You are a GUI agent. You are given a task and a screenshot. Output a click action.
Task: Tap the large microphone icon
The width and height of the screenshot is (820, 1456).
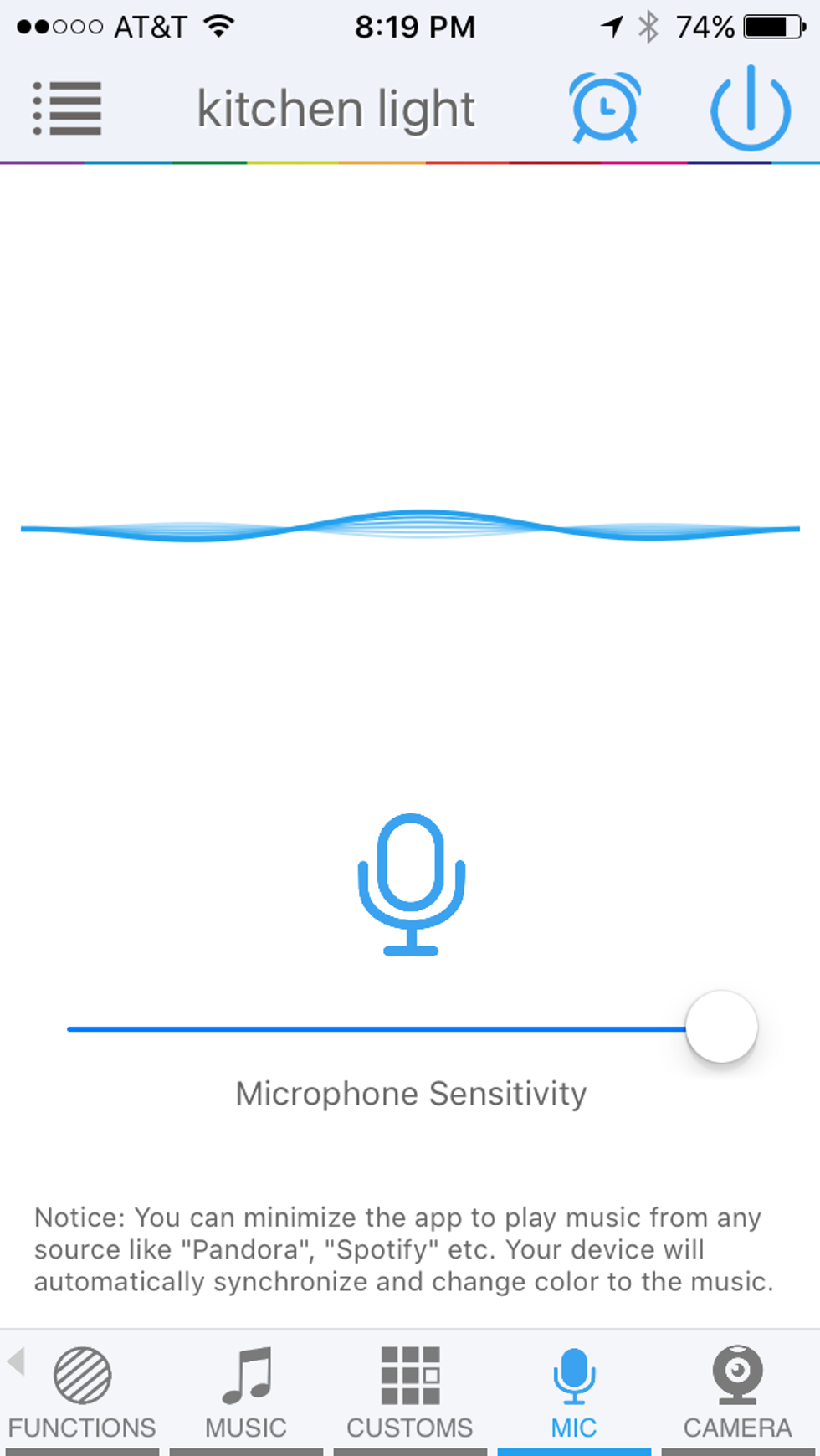coord(411,884)
